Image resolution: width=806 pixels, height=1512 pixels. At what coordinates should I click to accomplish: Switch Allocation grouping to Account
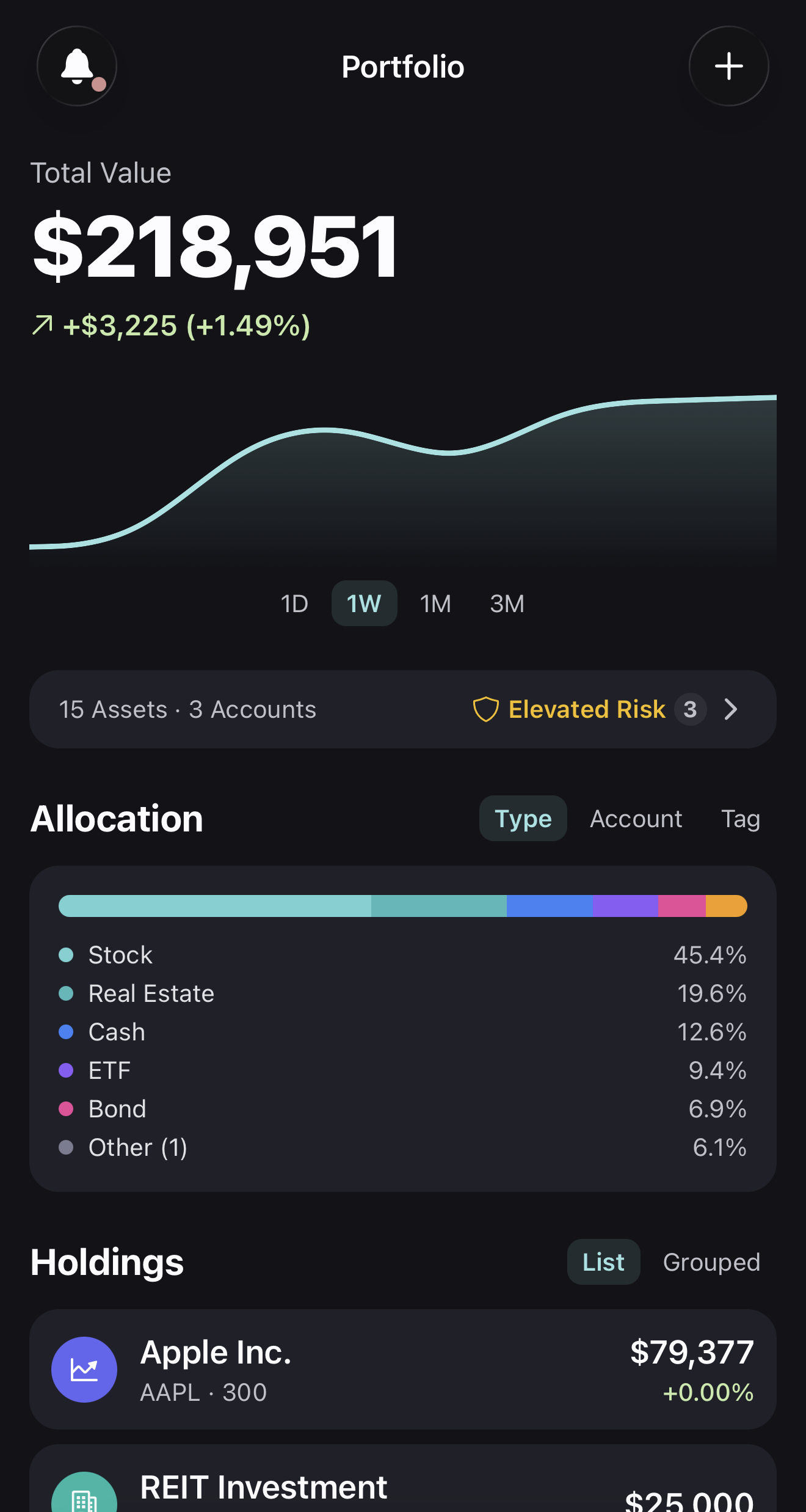tap(636, 818)
